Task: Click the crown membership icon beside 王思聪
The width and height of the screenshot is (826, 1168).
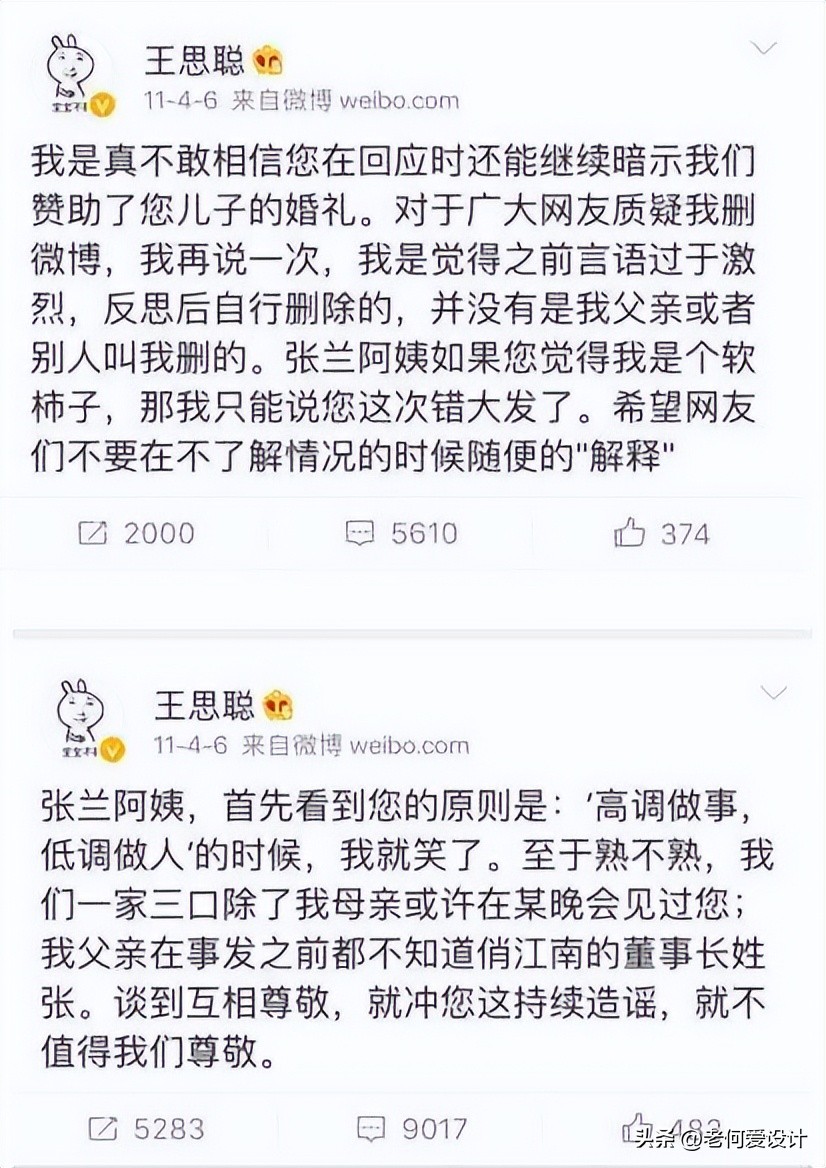Action: (268, 58)
